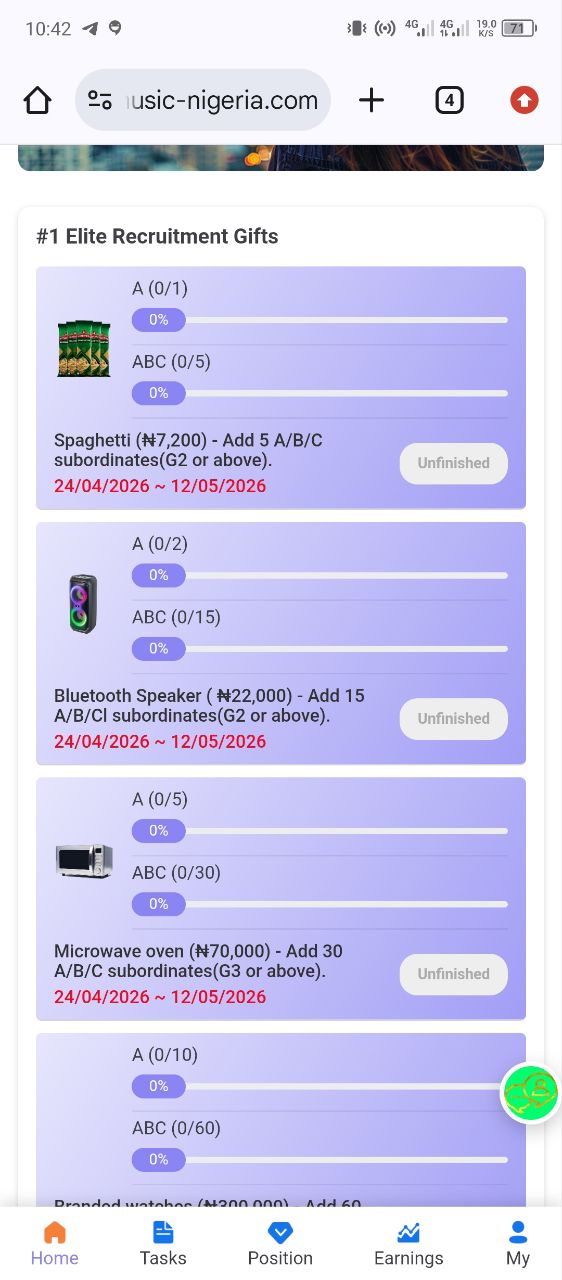Tap Unfinished button on the Bluetooth Speaker gift
Image resolution: width=562 pixels, height=1280 pixels.
tap(454, 719)
